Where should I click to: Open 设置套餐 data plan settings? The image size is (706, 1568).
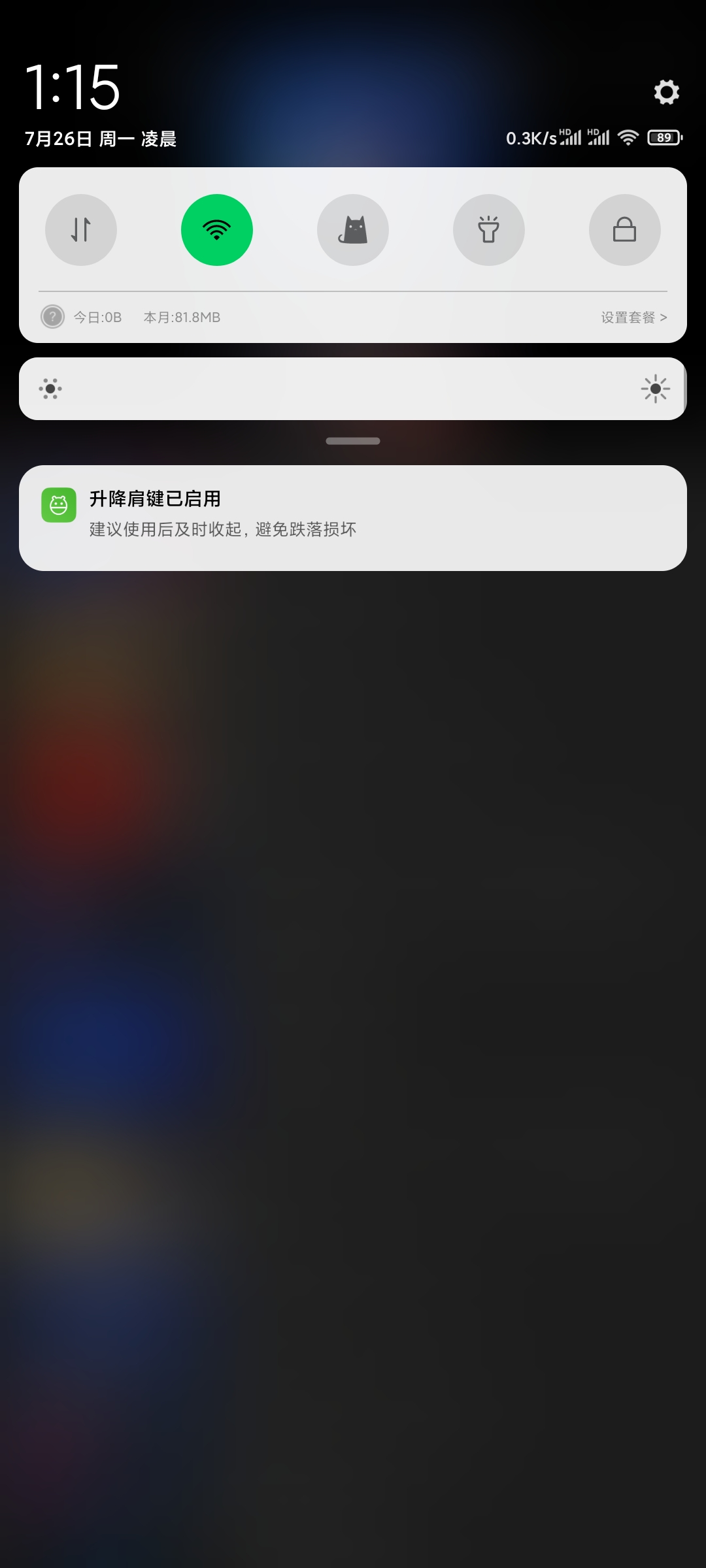tap(634, 318)
